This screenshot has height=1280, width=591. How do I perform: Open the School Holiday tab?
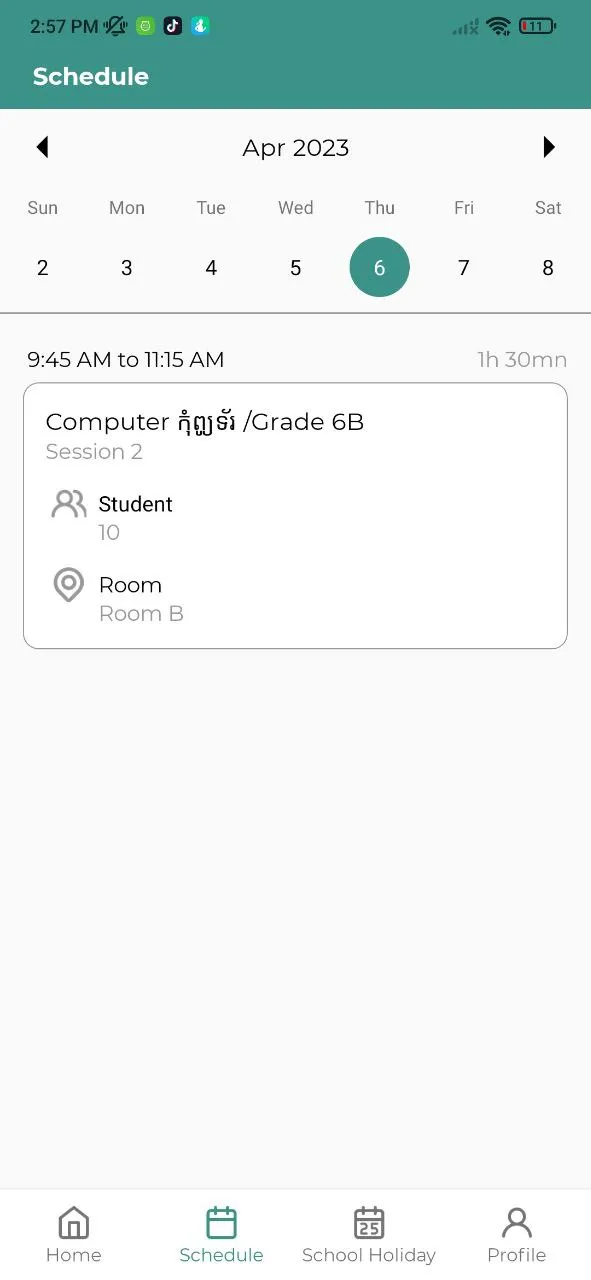tap(369, 1235)
